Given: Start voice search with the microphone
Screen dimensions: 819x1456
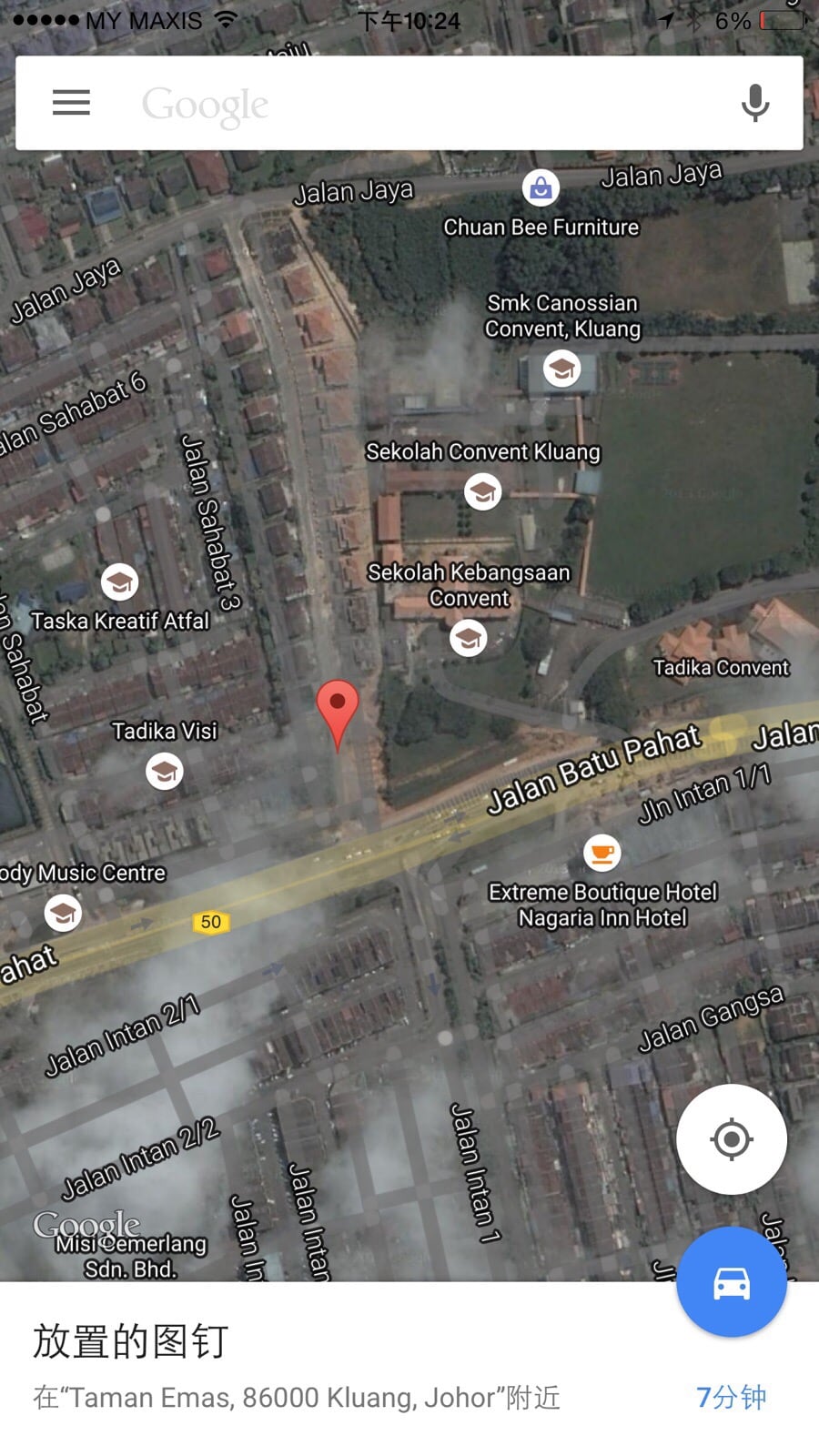Looking at the screenshot, I should [x=754, y=103].
